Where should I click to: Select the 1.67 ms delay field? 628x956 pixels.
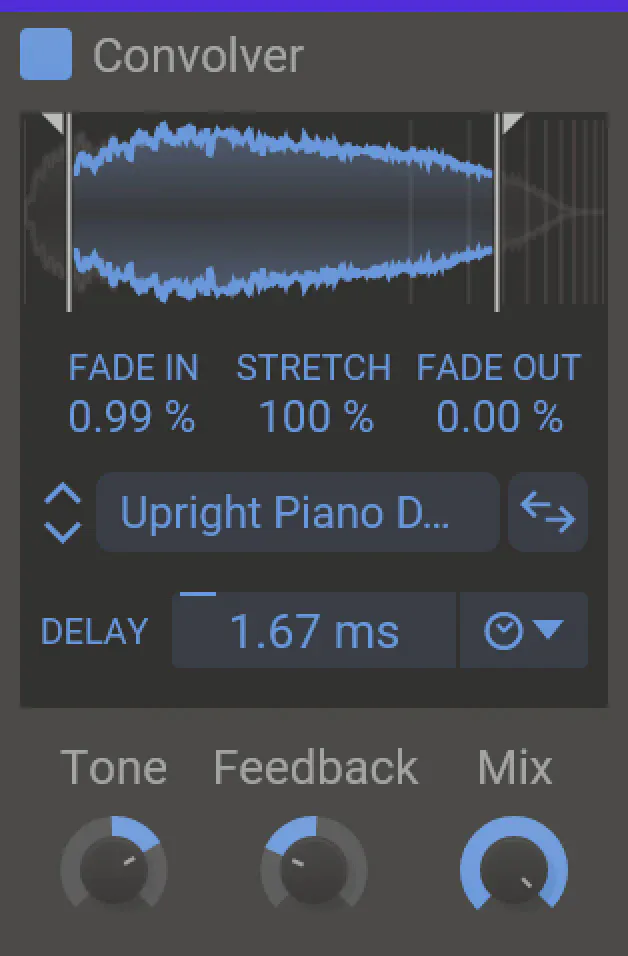pos(314,631)
